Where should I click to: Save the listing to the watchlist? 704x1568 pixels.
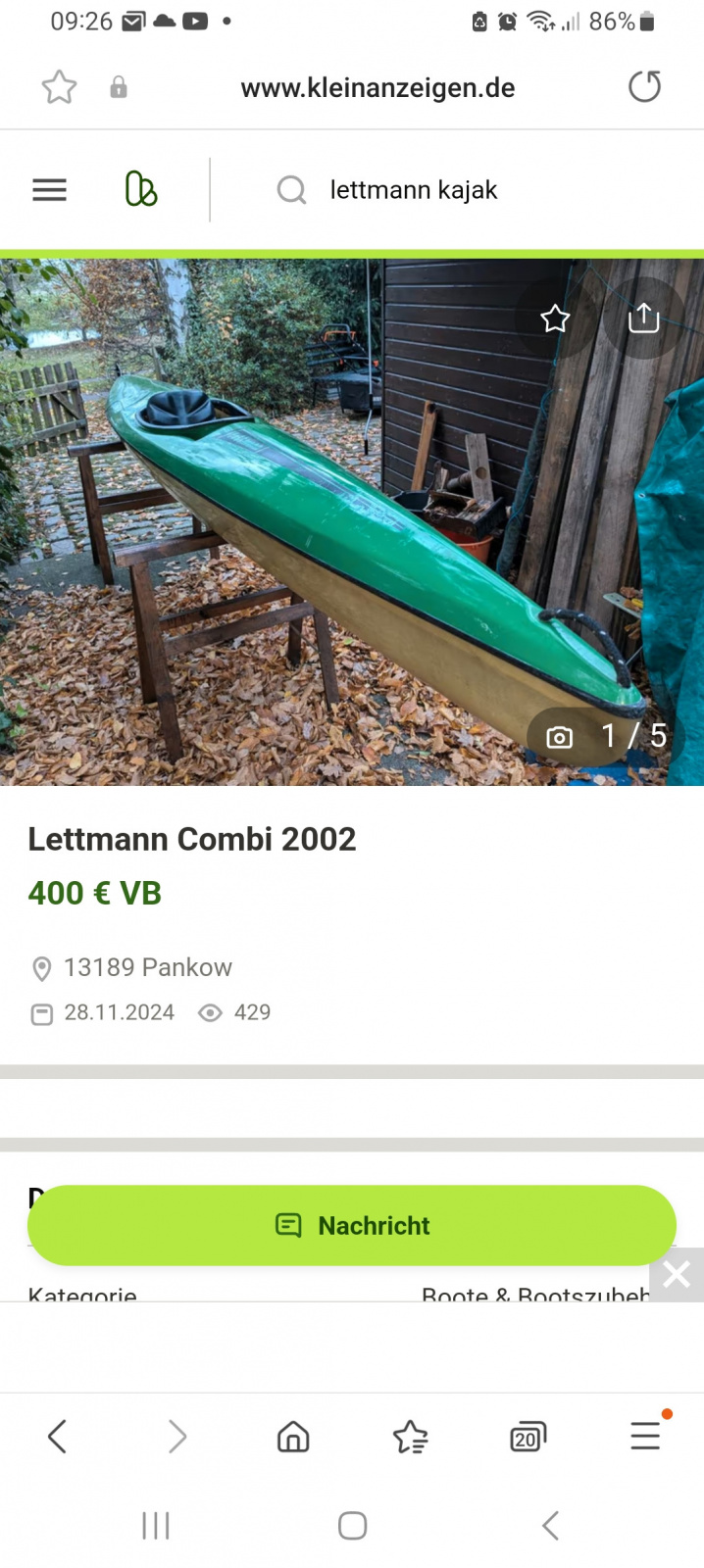tap(555, 318)
